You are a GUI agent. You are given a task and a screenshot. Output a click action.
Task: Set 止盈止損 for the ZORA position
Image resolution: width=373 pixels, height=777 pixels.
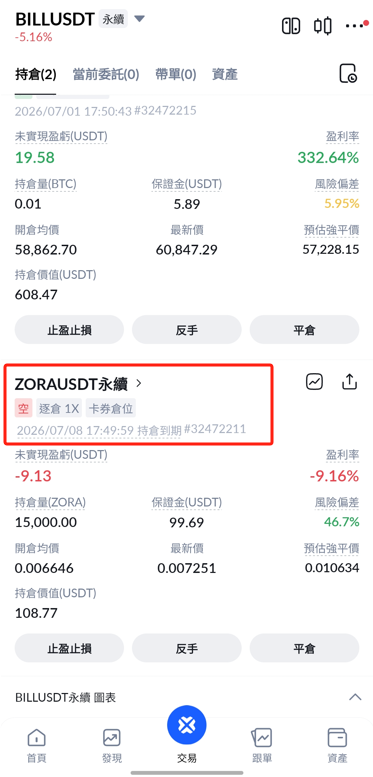tap(69, 648)
